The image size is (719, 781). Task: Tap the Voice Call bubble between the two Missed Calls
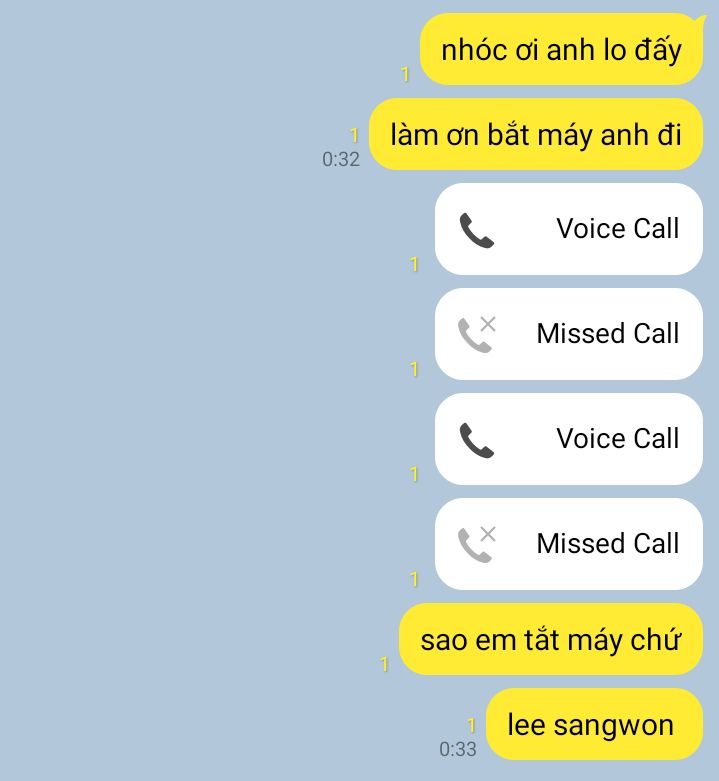[568, 439]
